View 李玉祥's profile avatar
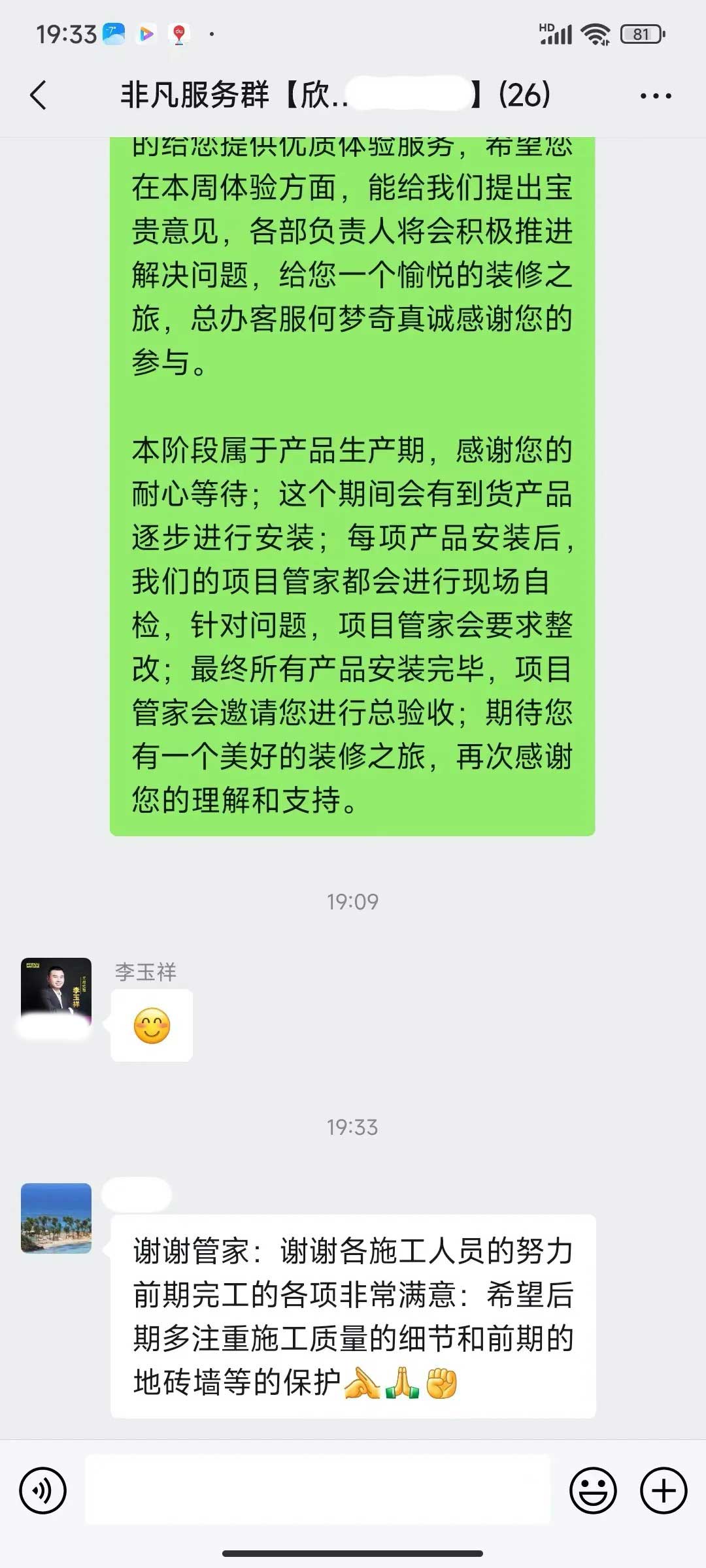Screen dimensions: 706x1568 click(56, 992)
